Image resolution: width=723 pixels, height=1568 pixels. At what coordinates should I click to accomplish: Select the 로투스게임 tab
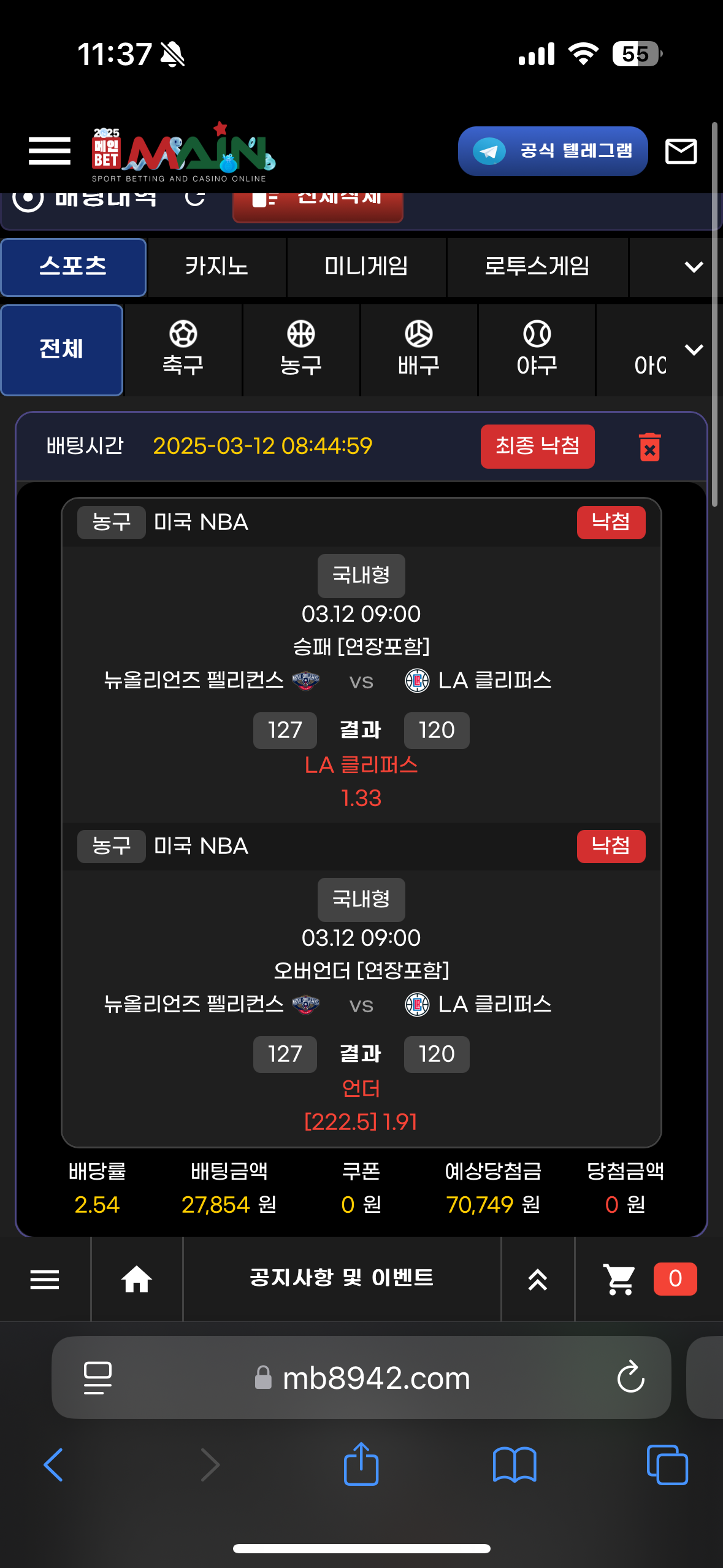coord(537,267)
